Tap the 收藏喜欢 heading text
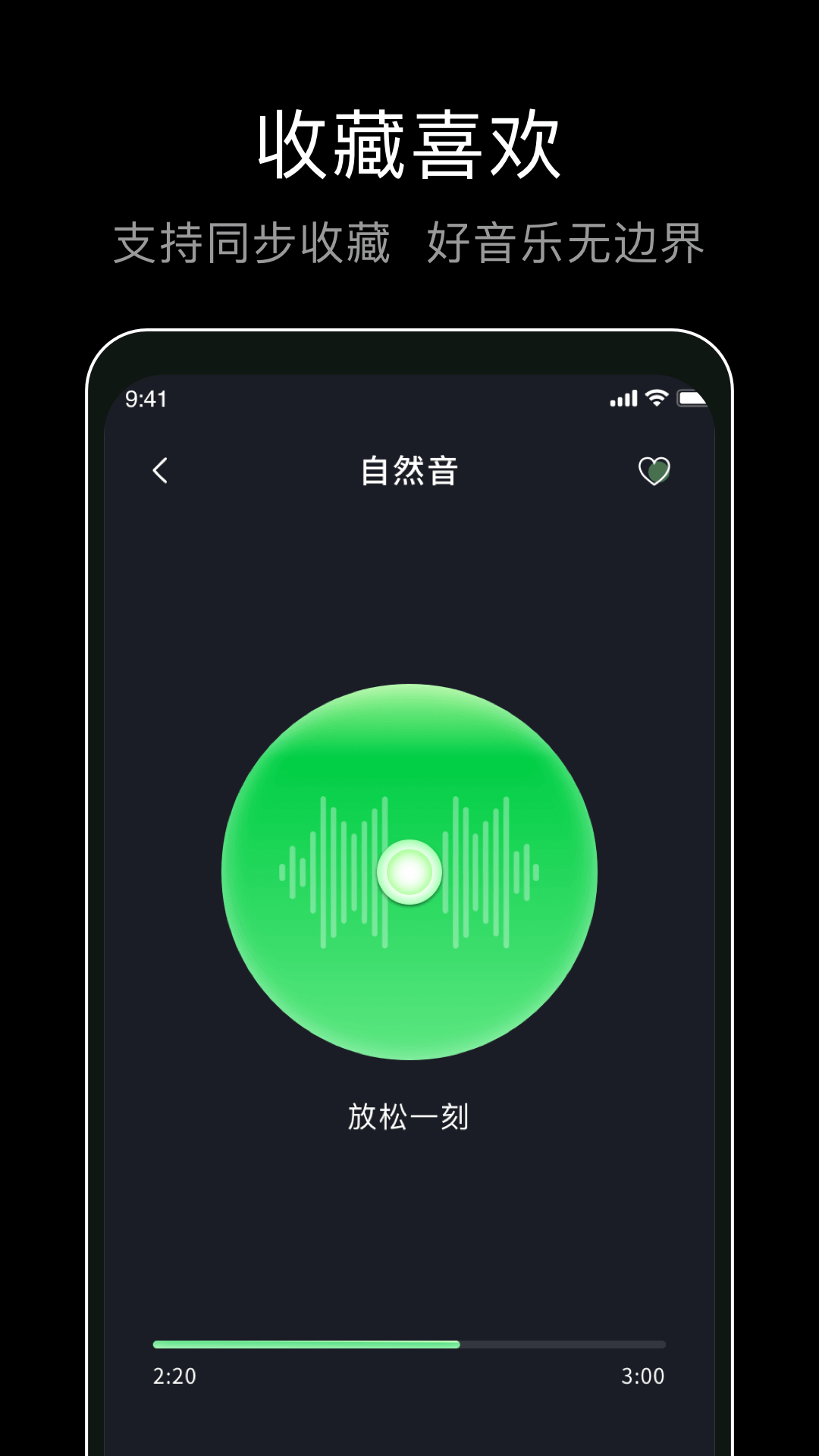This screenshot has width=819, height=1456. 409,144
